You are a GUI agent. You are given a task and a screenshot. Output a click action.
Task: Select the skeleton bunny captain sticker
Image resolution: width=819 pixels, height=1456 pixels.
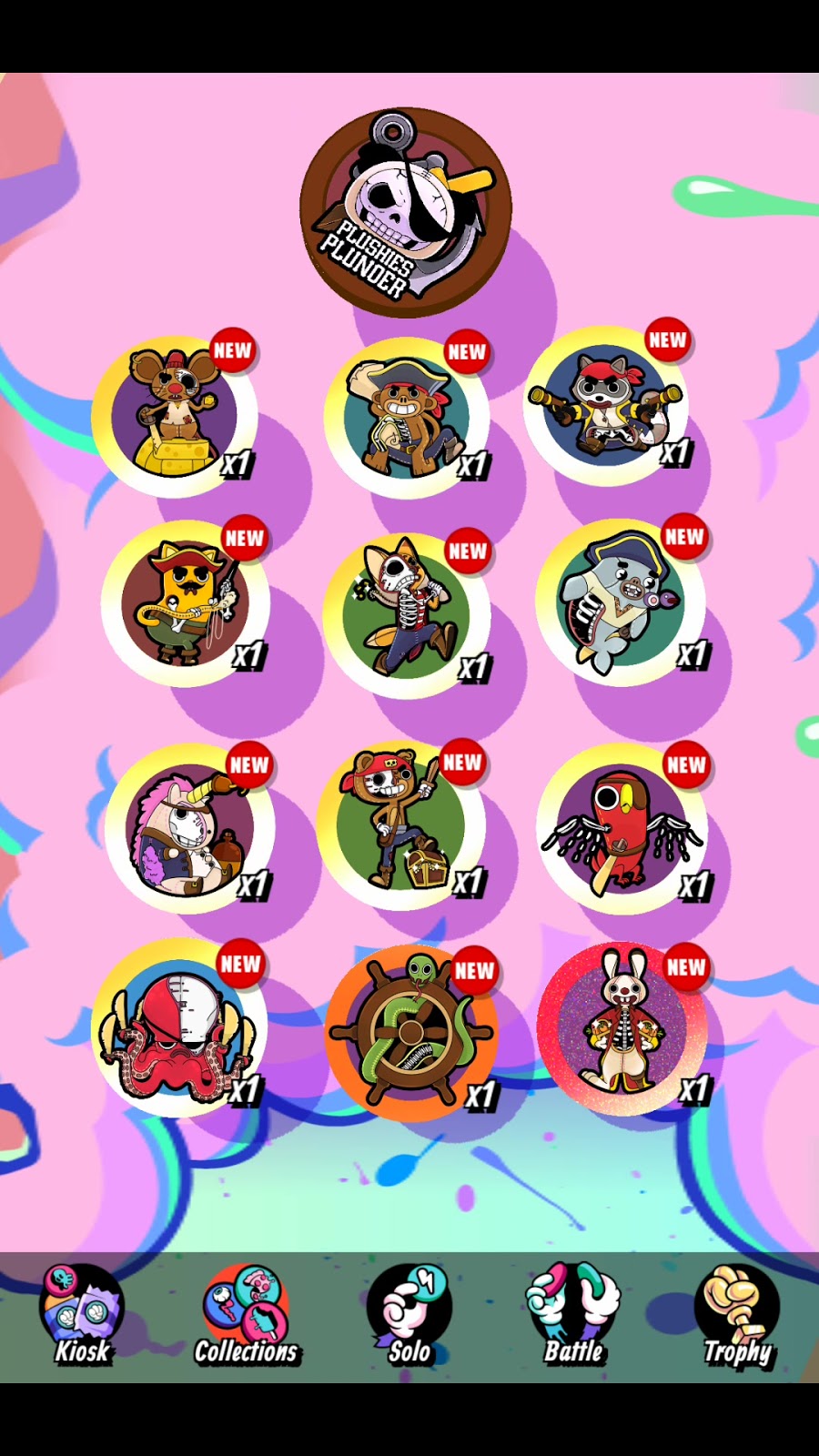622,1028
